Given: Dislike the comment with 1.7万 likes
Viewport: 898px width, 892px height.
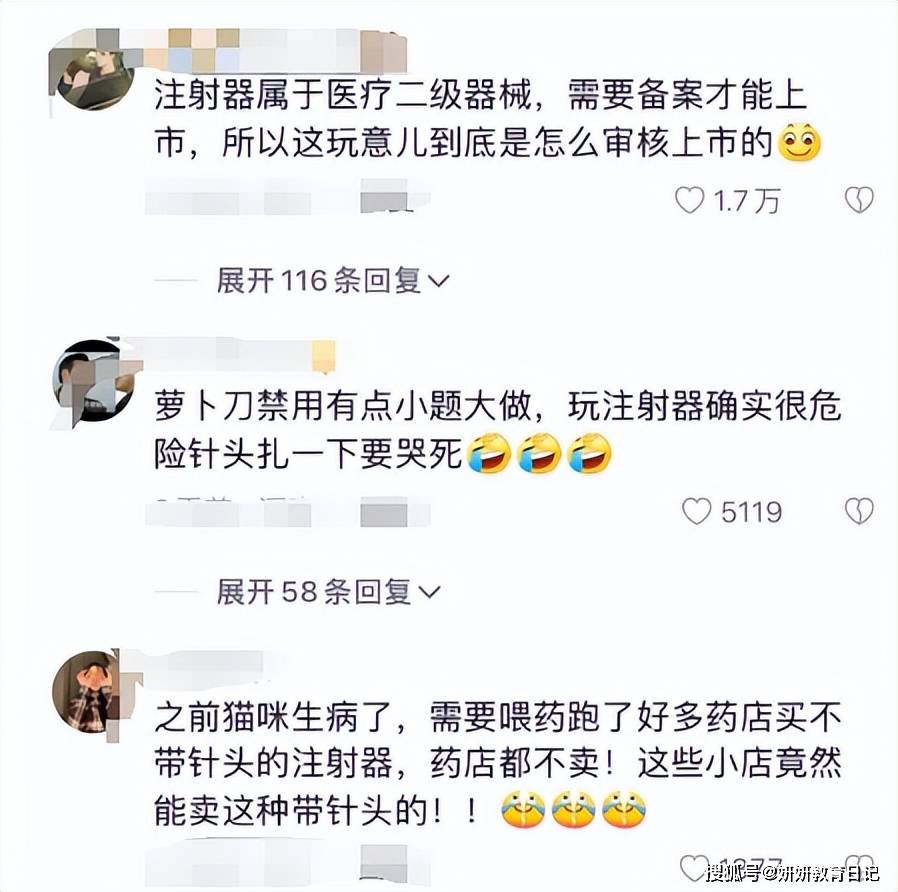Looking at the screenshot, I should click(x=859, y=201).
